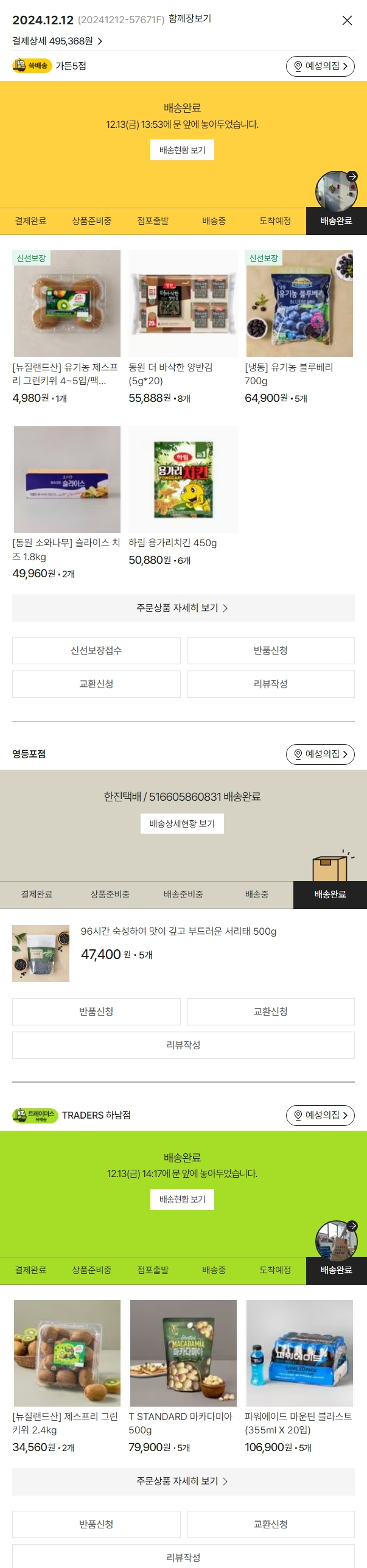Tap 함께장보기 next to order number
Image resolution: width=367 pixels, height=1568 pixels.
point(190,19)
